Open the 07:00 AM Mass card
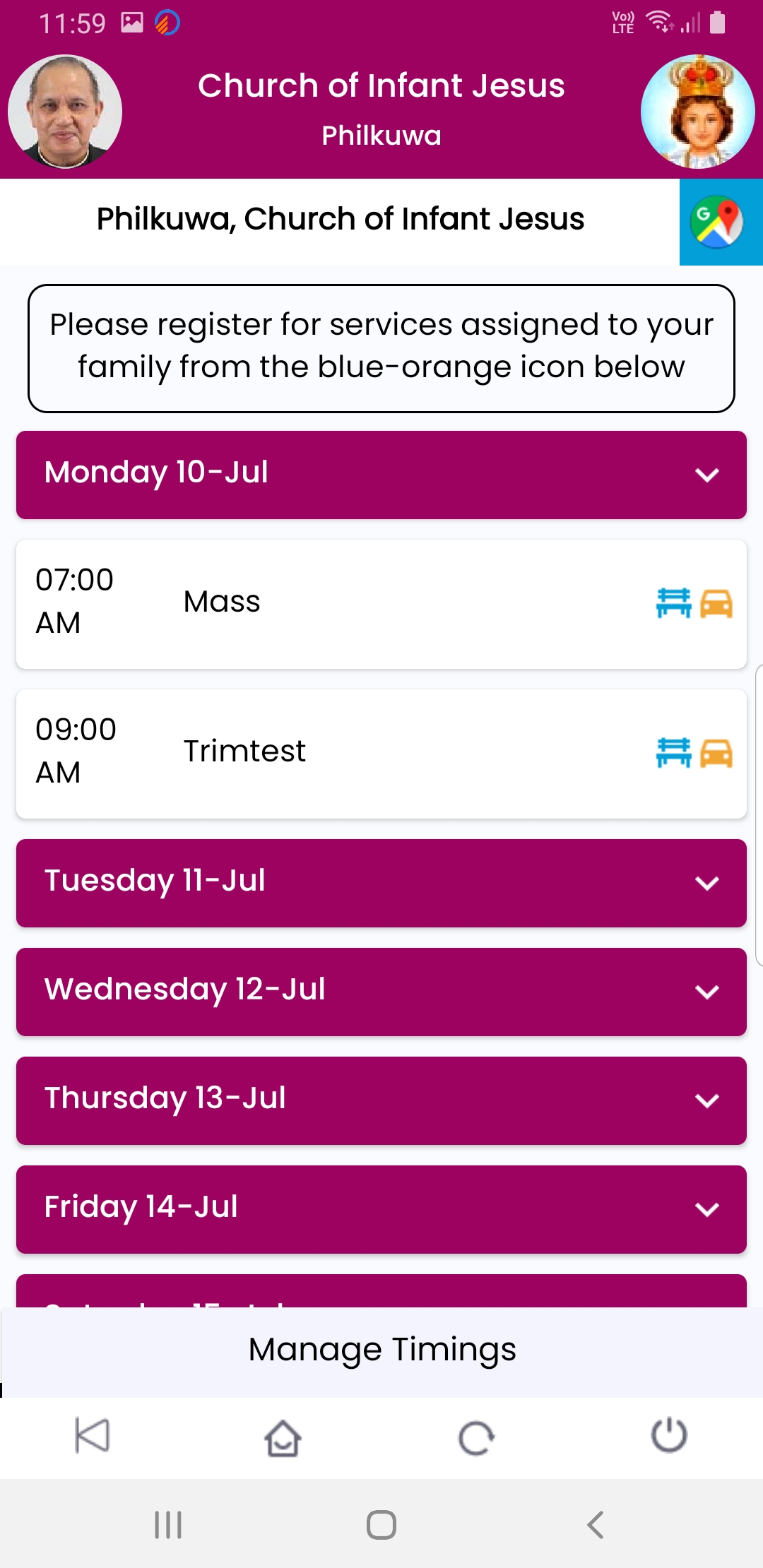The image size is (763, 1568). click(x=381, y=604)
